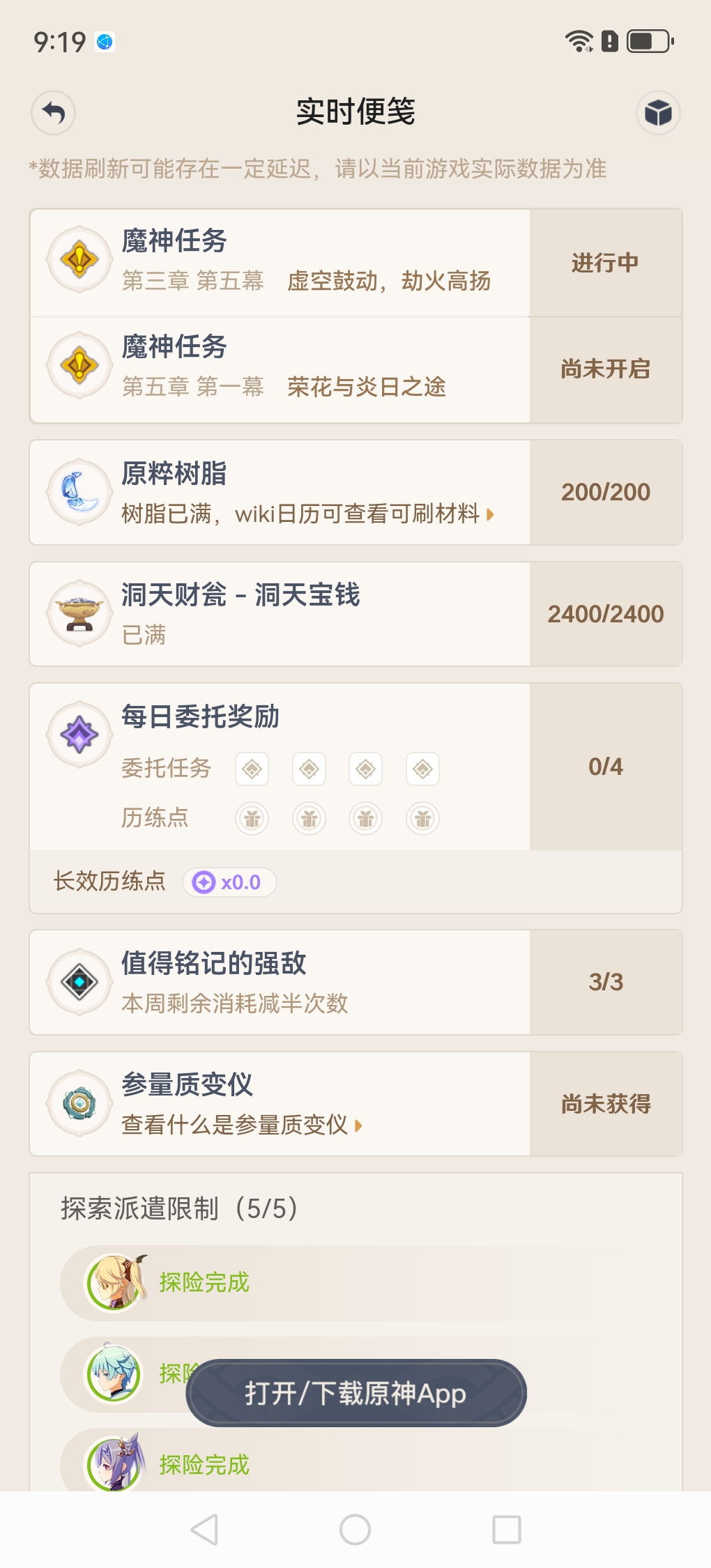Screen dimensions: 711x1568
Task: Tap the first 历练点 gift icon
Action: point(252,819)
